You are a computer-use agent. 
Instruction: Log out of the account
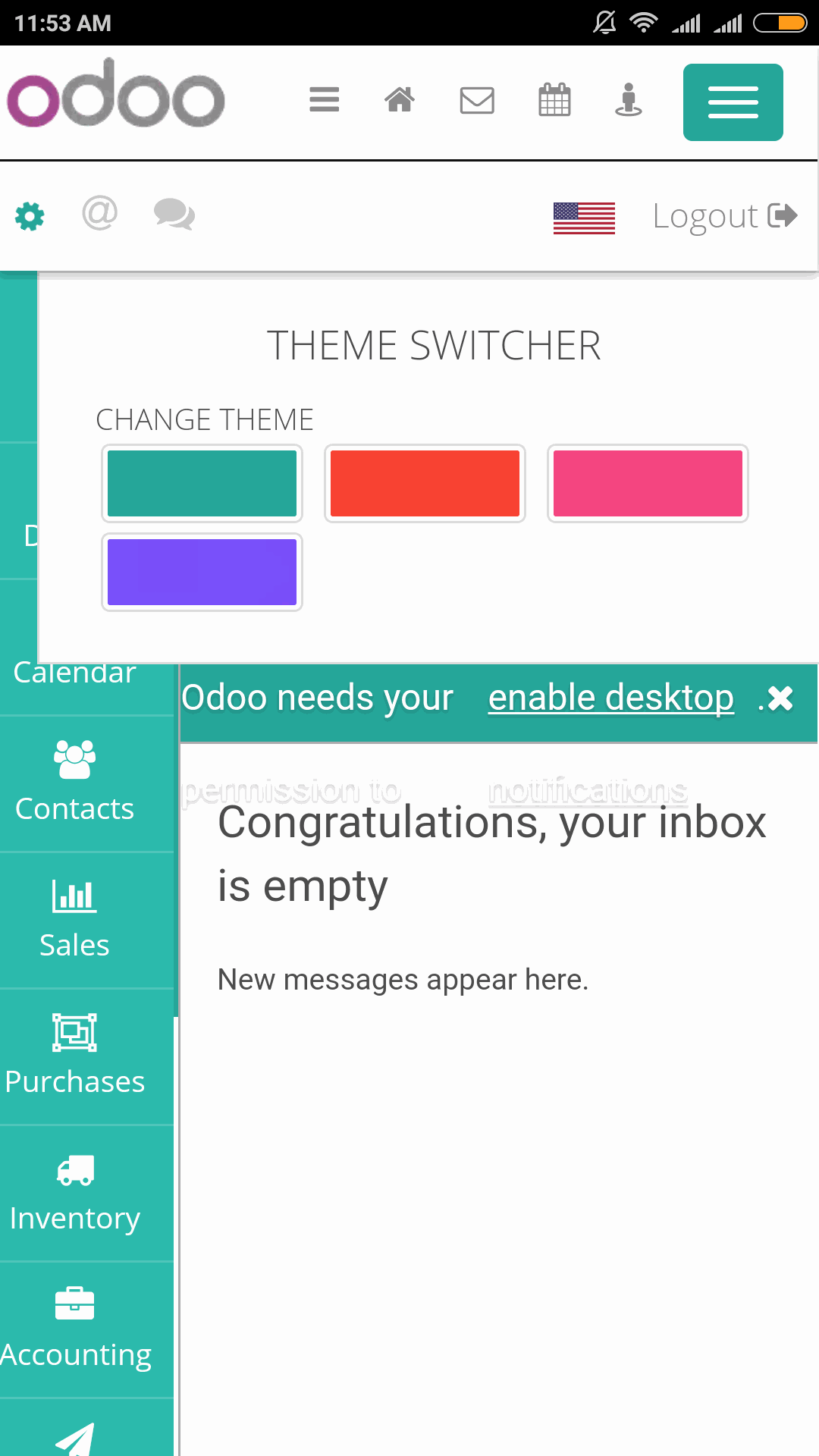[725, 216]
